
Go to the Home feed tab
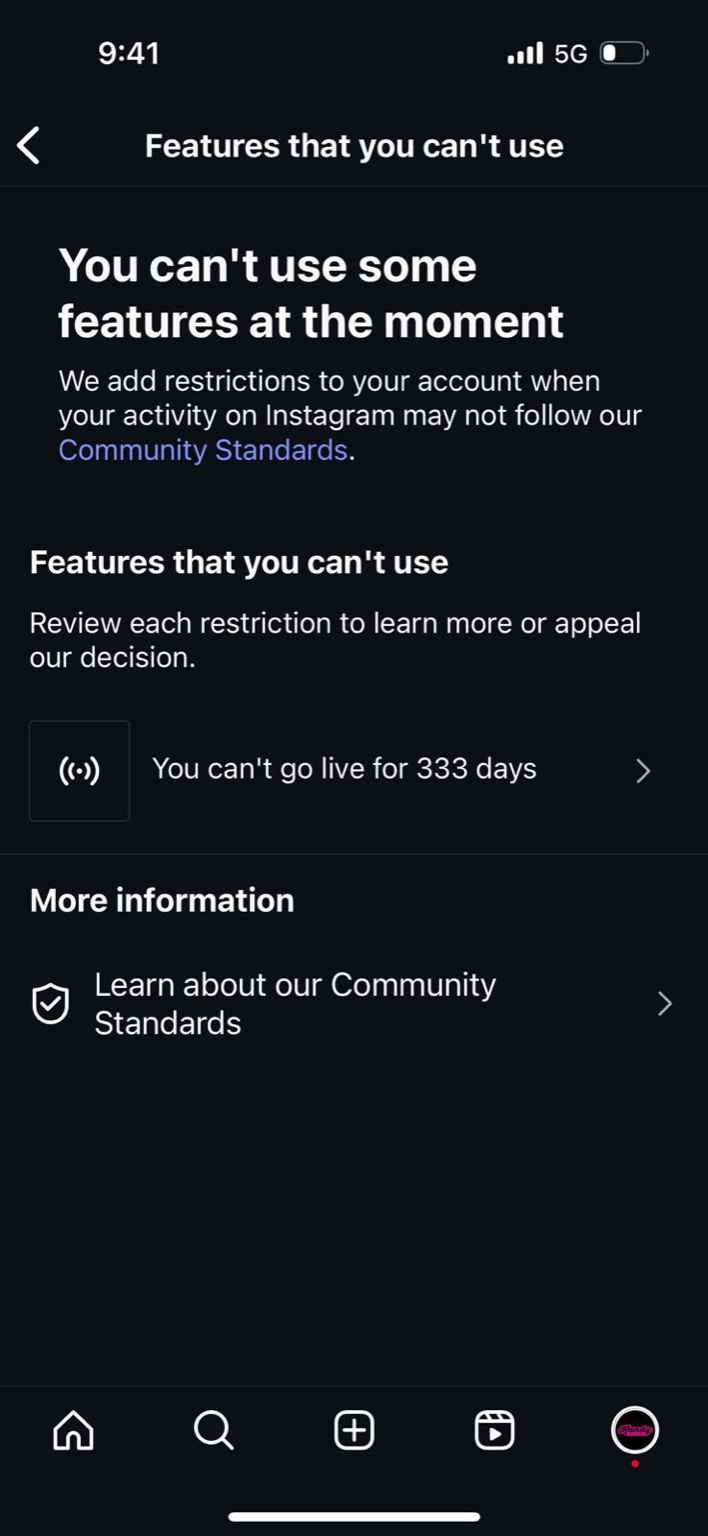pyautogui.click(x=73, y=1430)
